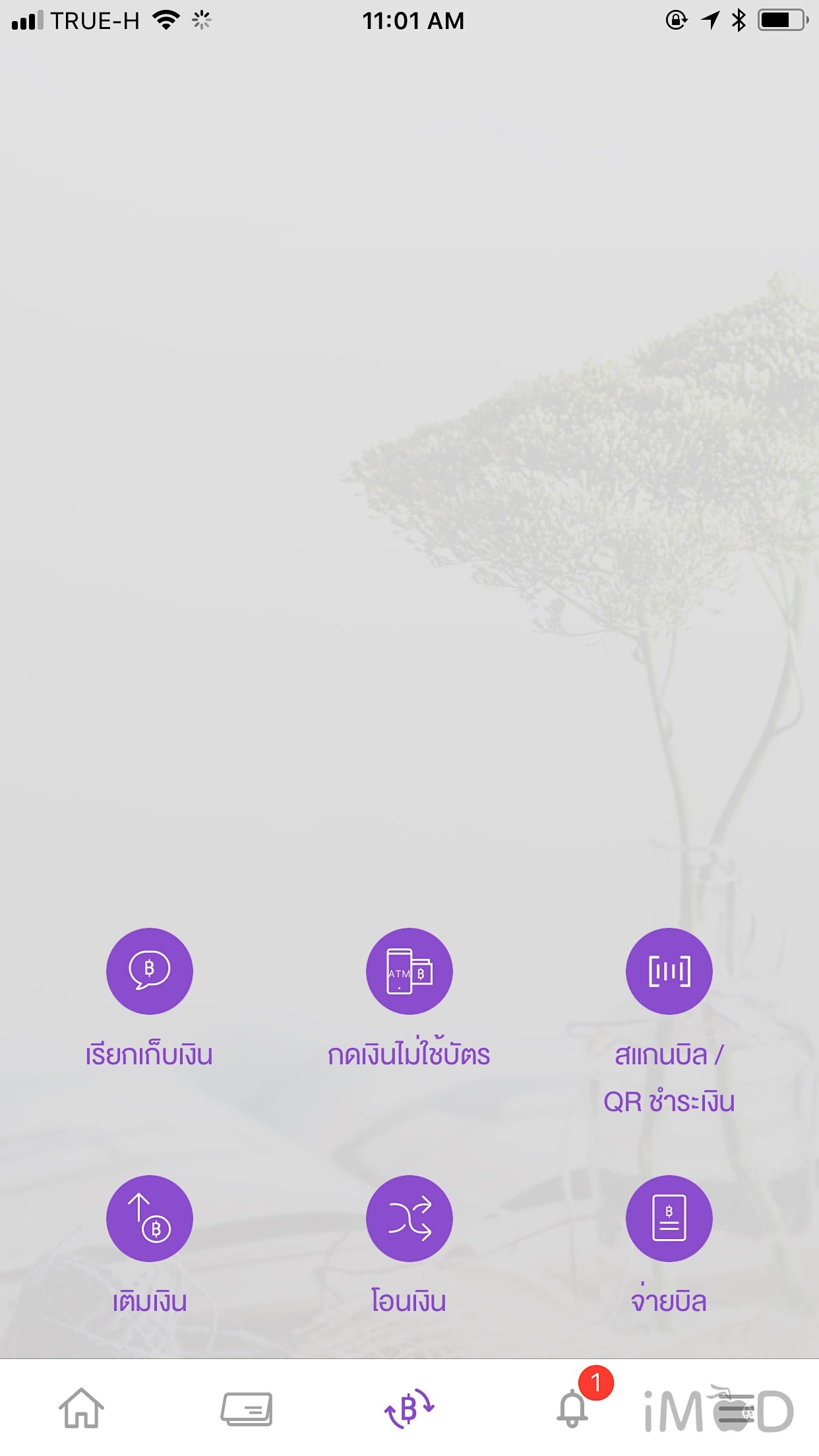
Task: Tap the จ่ายบิล bill payment document icon
Action: 669,1219
